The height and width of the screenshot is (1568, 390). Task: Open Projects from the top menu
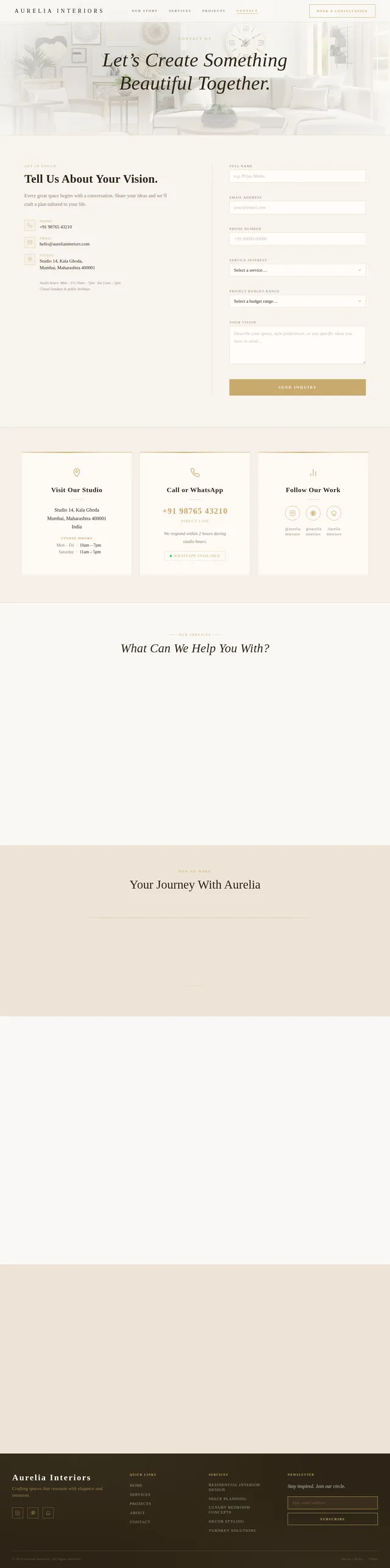(213, 11)
